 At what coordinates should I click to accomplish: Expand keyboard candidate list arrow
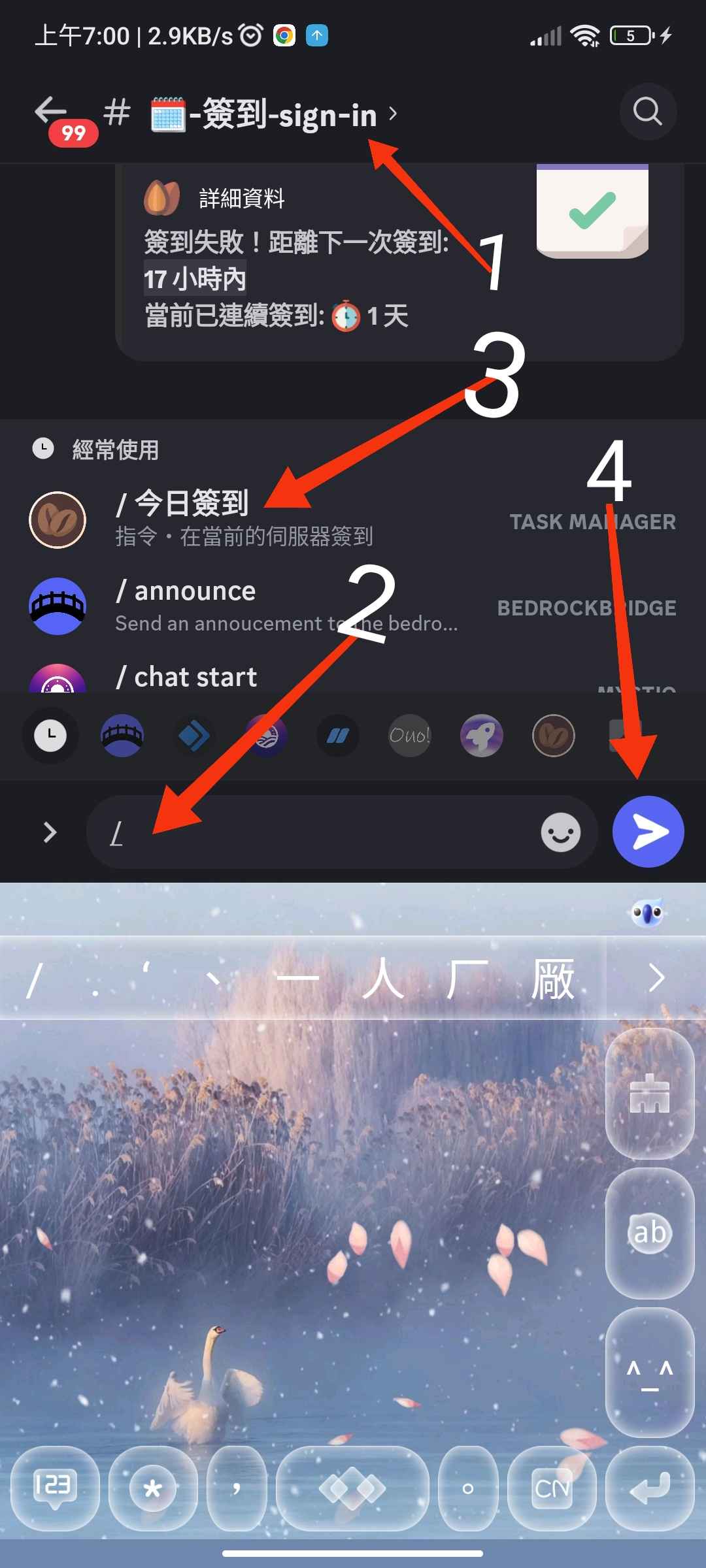656,978
